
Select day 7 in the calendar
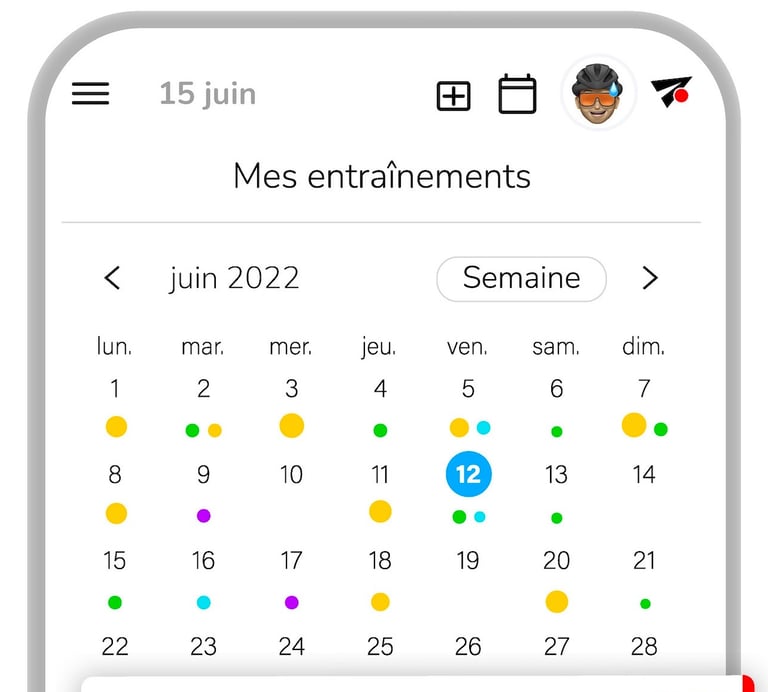tap(644, 388)
